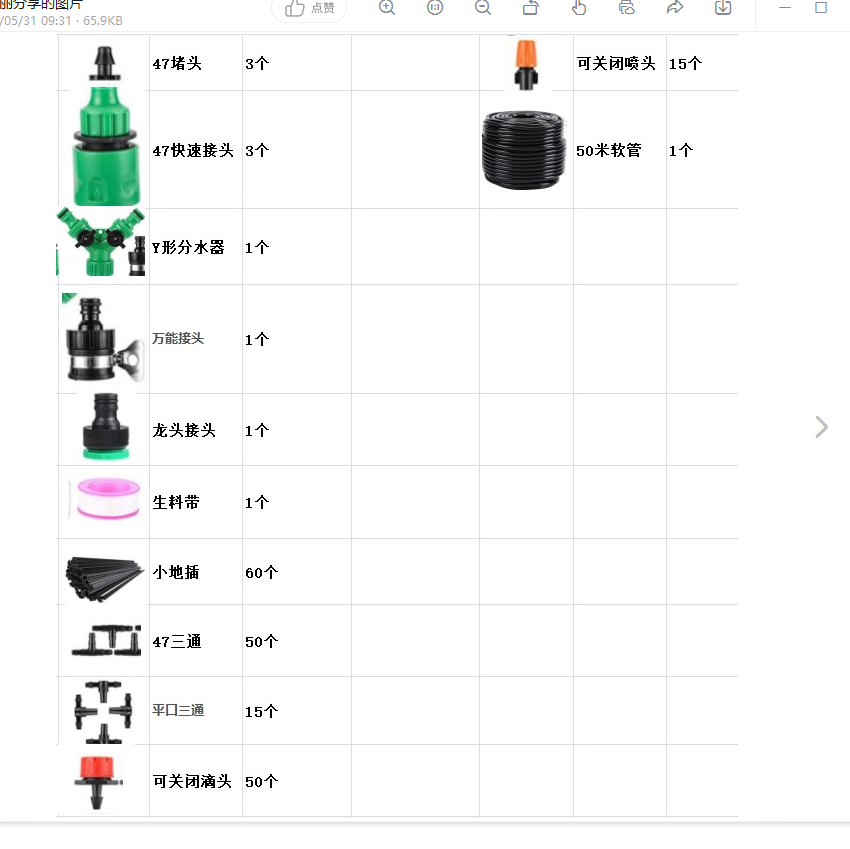Go to the next image

[822, 427]
